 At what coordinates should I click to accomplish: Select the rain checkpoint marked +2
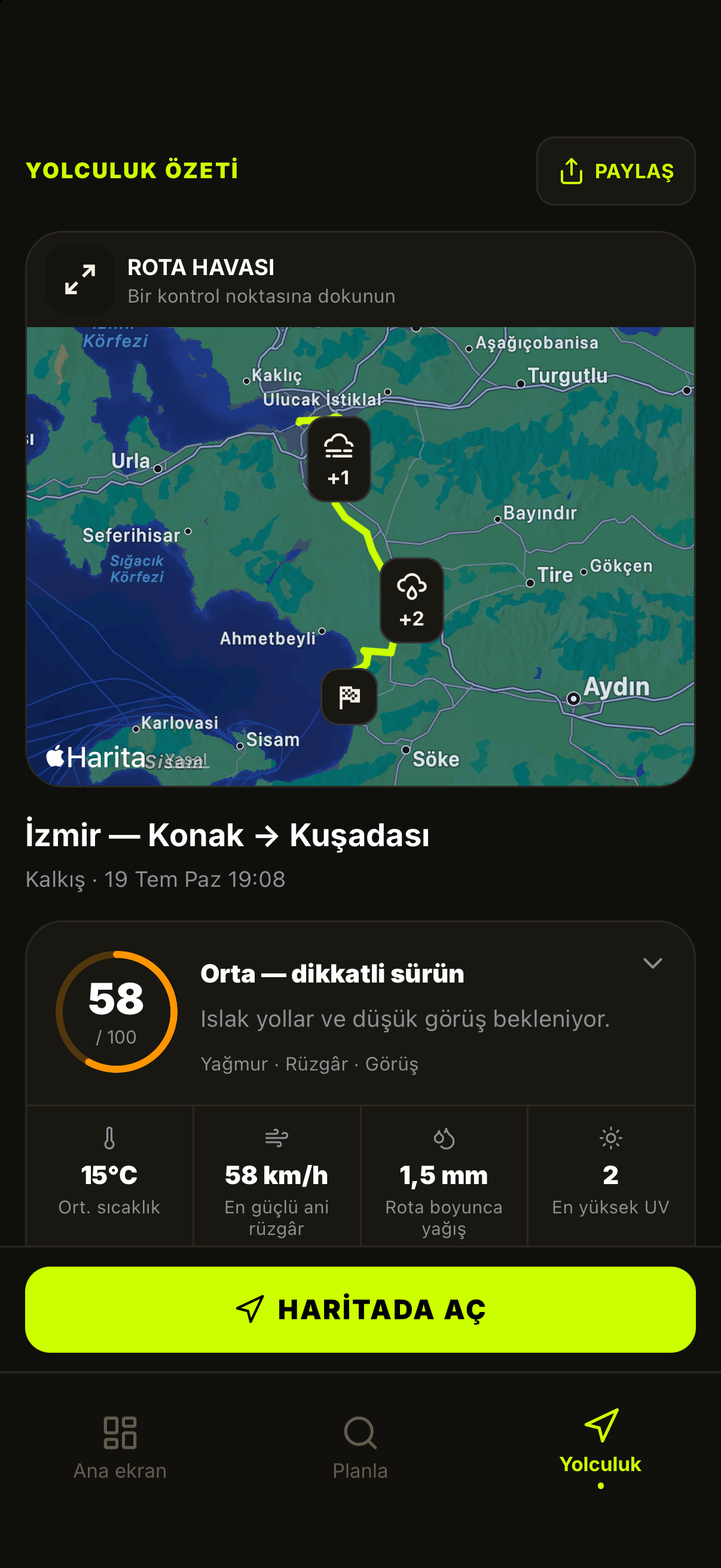point(412,600)
